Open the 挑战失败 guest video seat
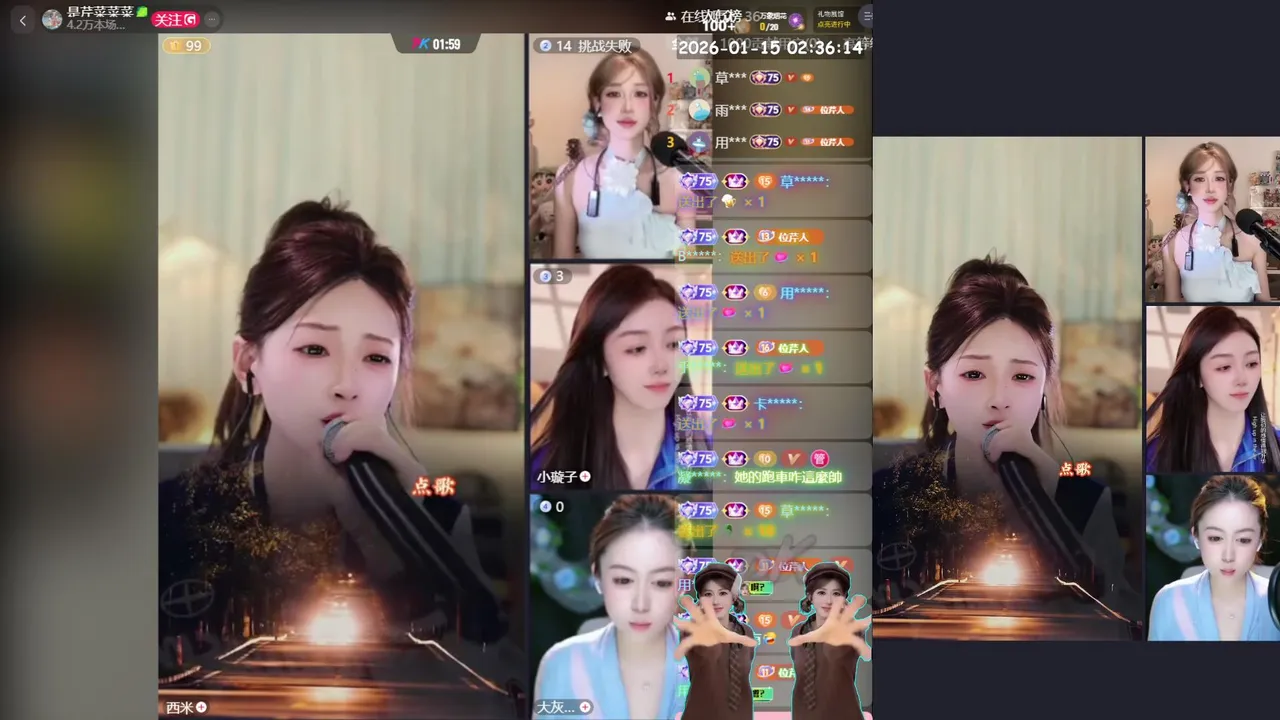This screenshot has height=720, width=1280. click(x=600, y=150)
